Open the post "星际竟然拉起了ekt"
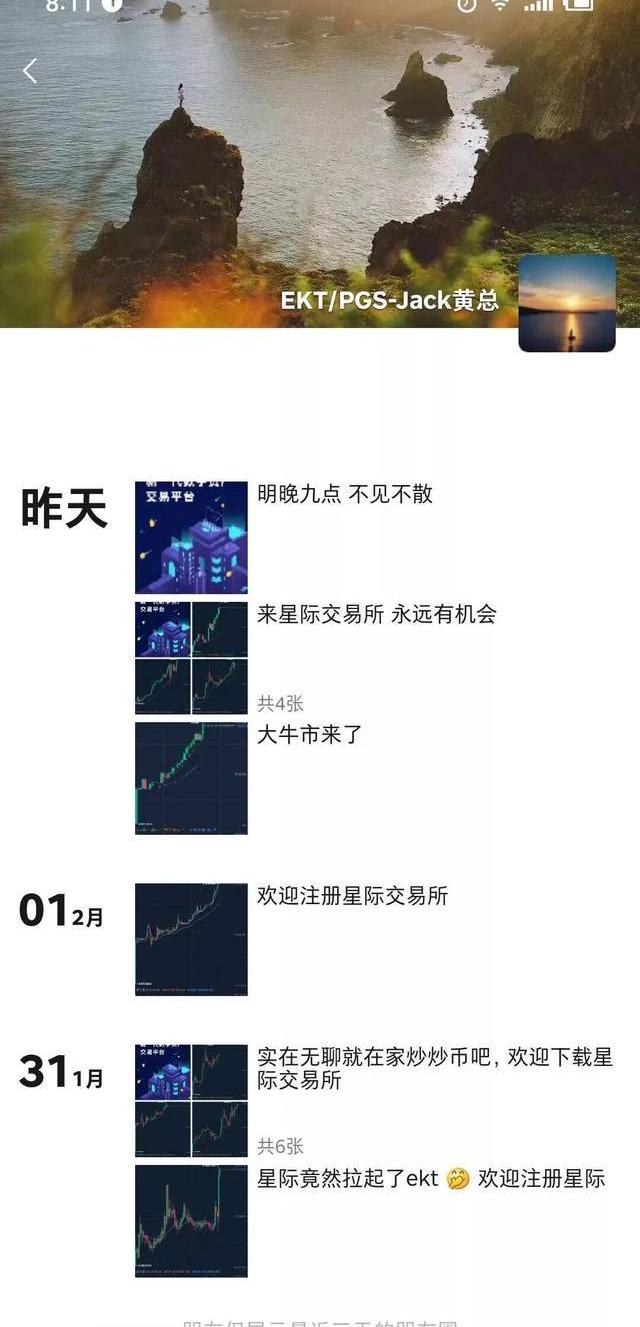This screenshot has width=640, height=1327. tap(430, 1179)
